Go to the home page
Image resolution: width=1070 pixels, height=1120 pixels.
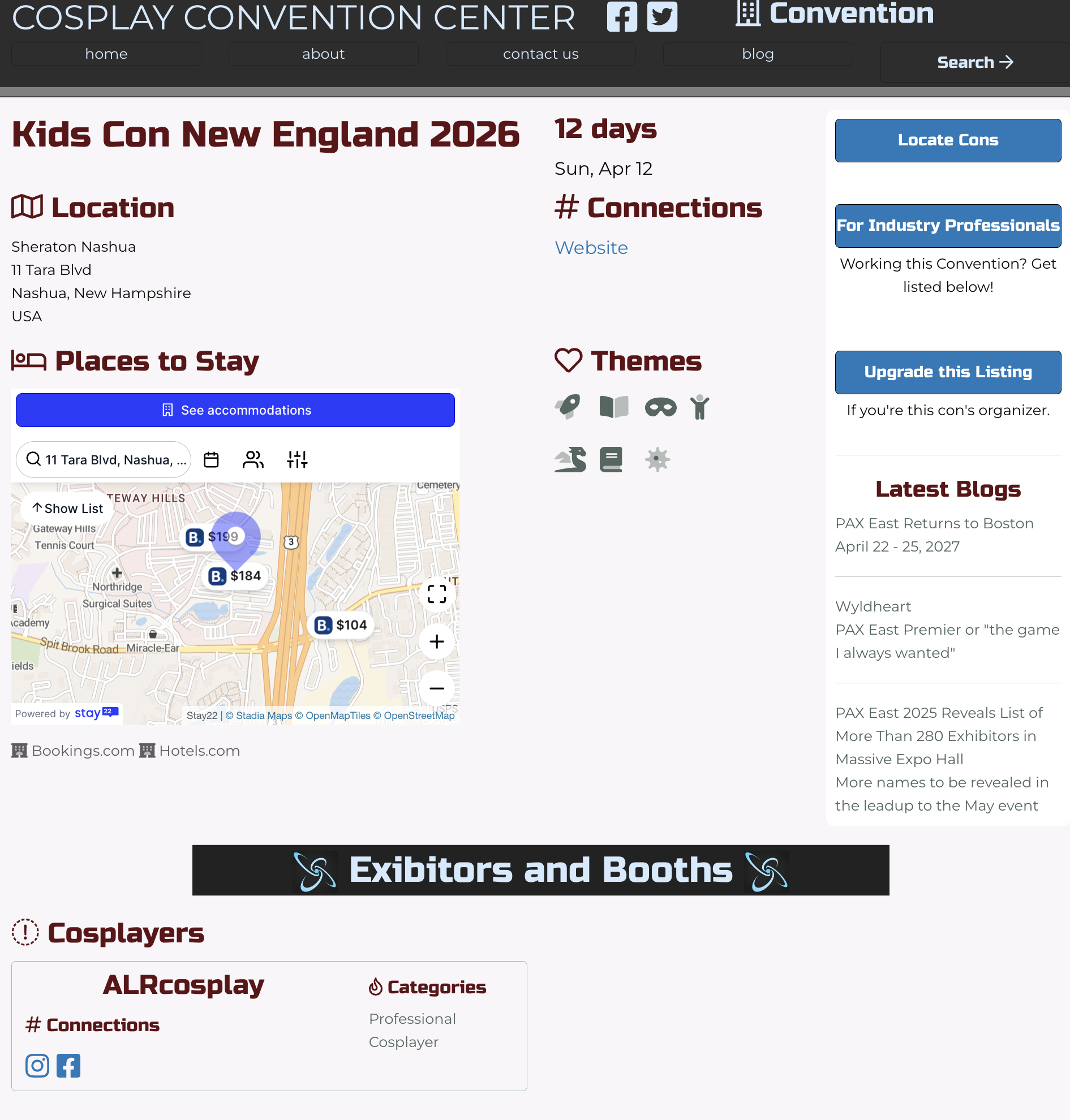[106, 54]
